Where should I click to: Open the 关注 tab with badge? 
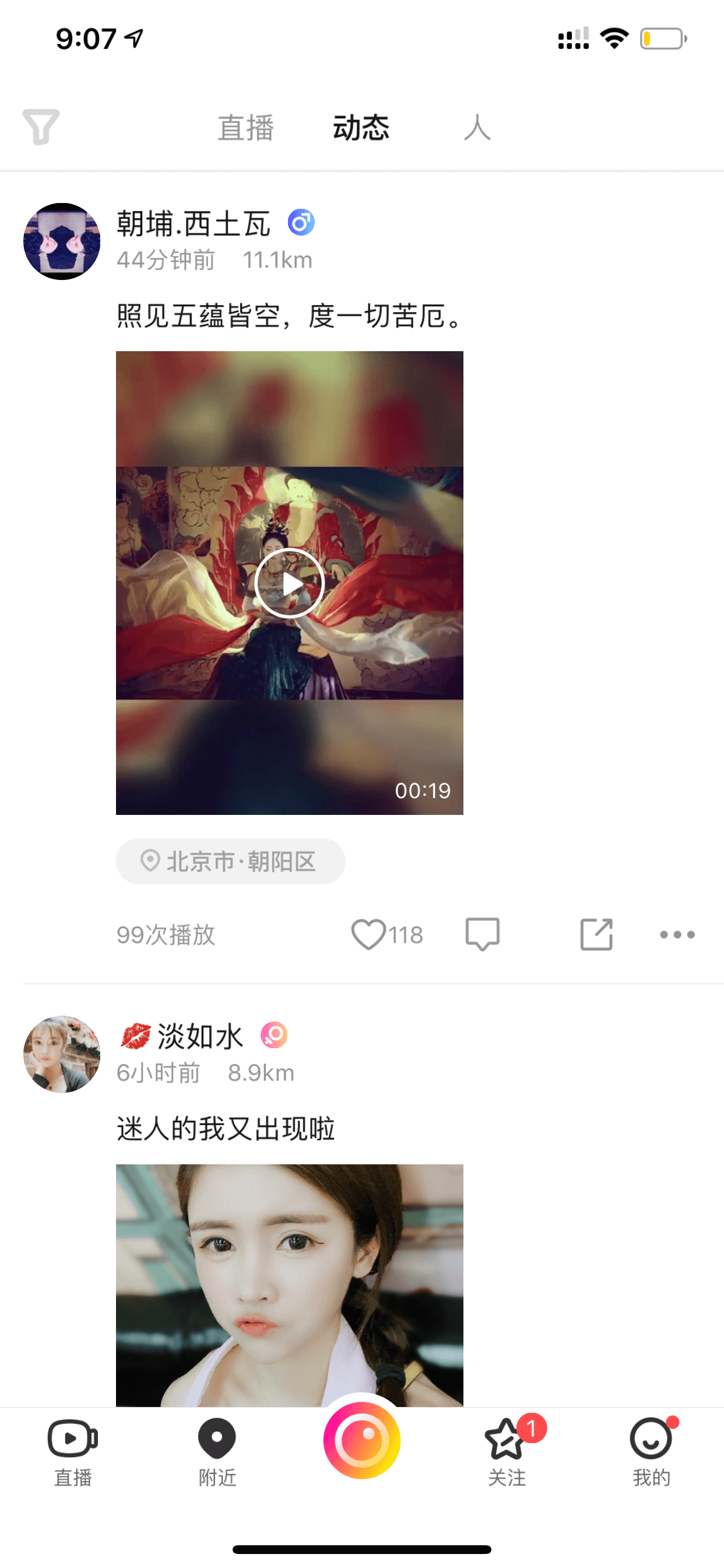(x=507, y=1452)
